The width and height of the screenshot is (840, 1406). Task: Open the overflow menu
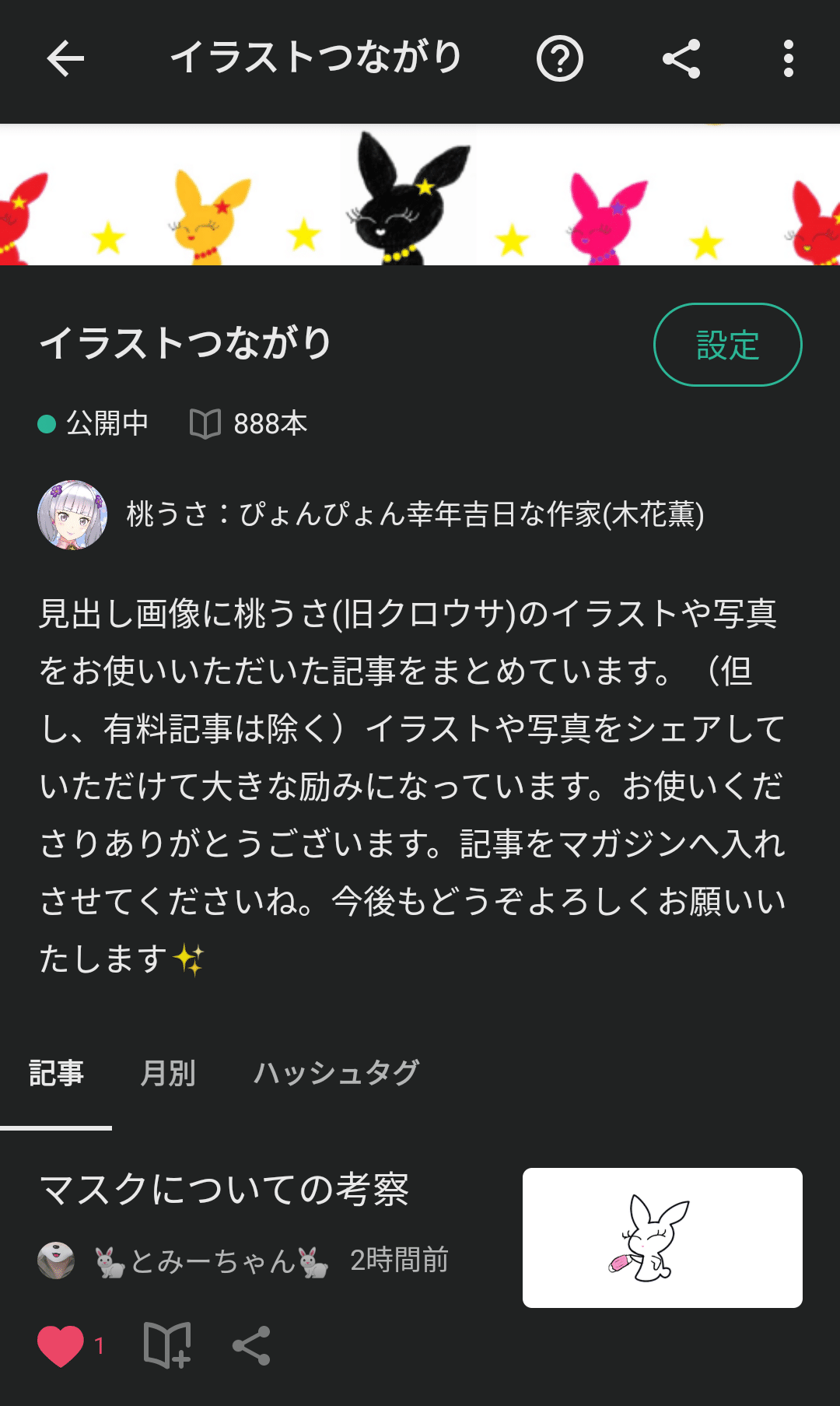[788, 59]
